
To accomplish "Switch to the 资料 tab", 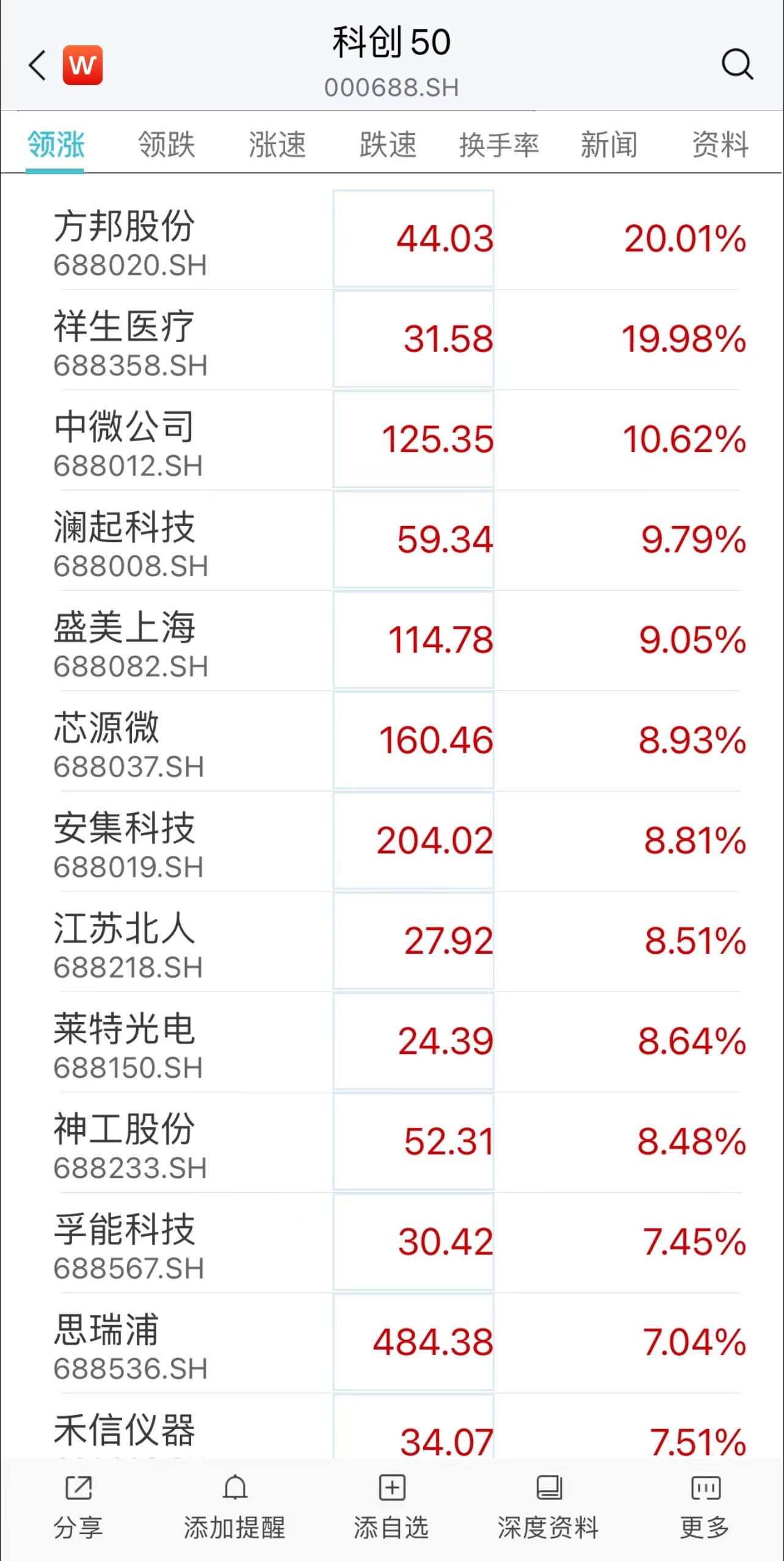I will click(720, 145).
